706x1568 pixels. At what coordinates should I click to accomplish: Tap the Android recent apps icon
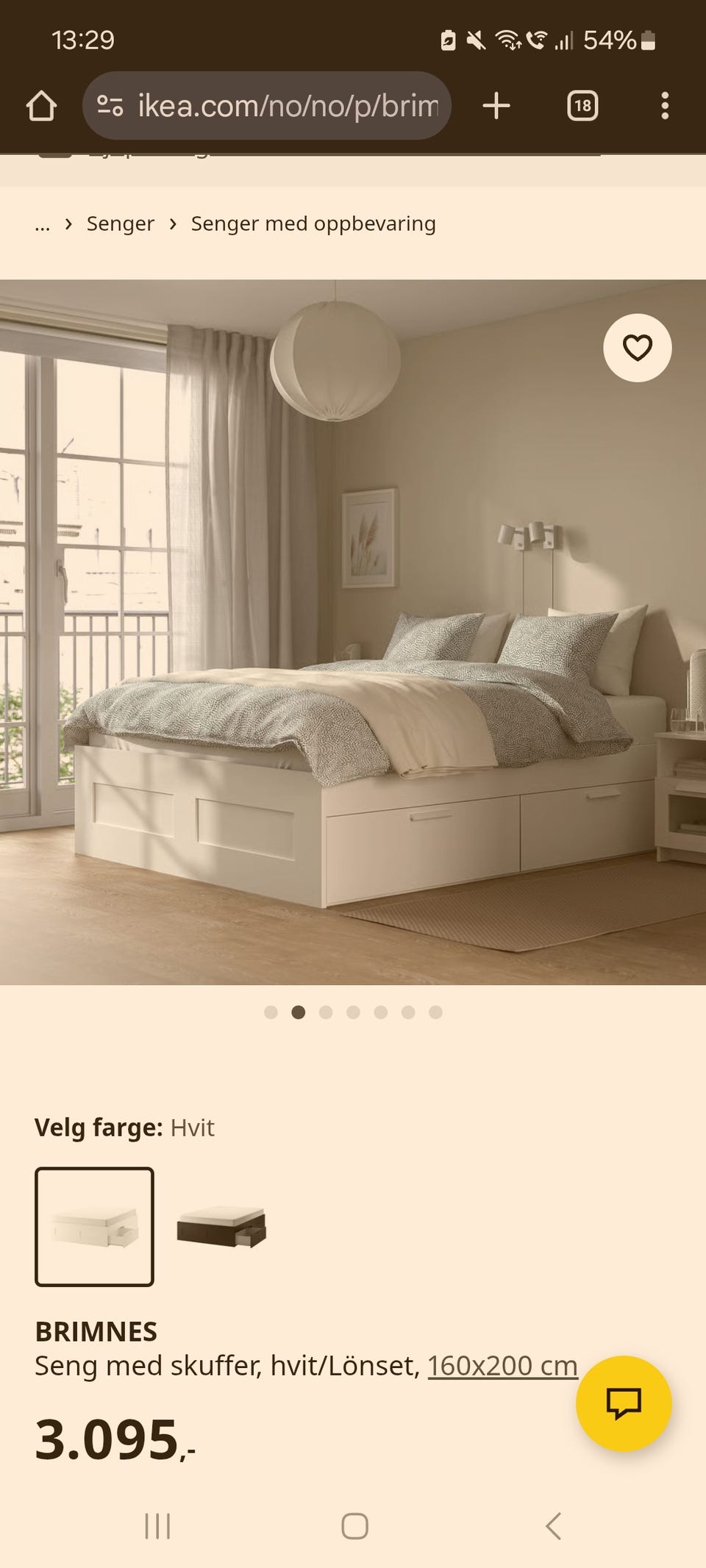[x=157, y=1526]
